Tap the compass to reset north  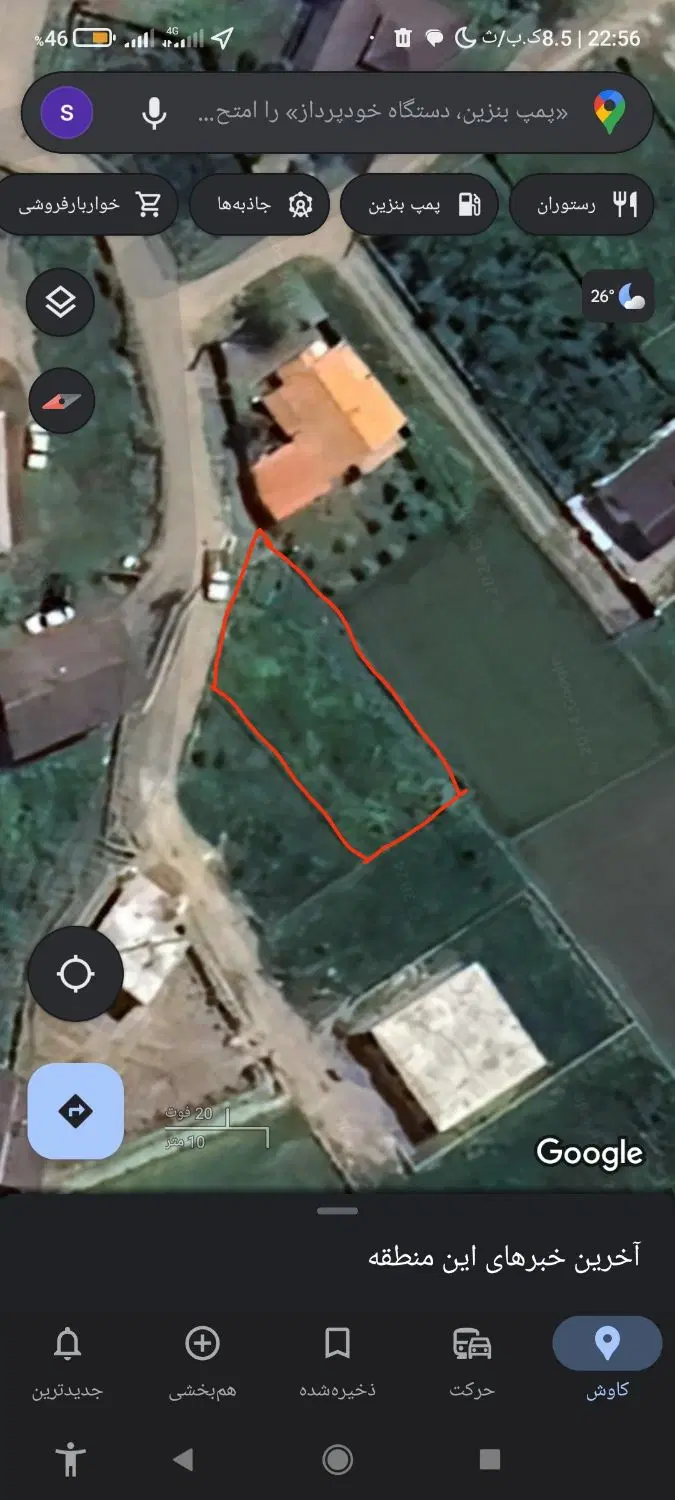pos(61,401)
